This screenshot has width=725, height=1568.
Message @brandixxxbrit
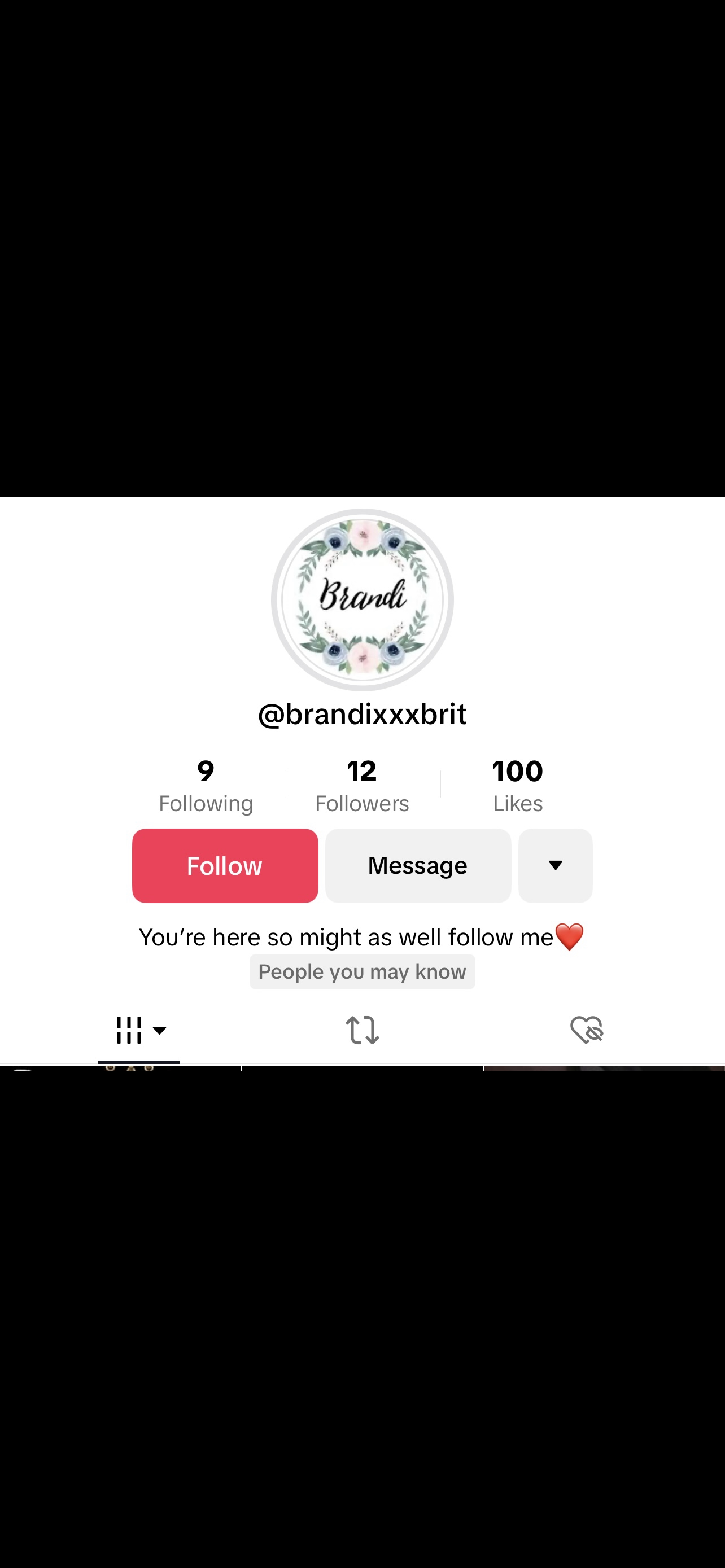tap(418, 865)
